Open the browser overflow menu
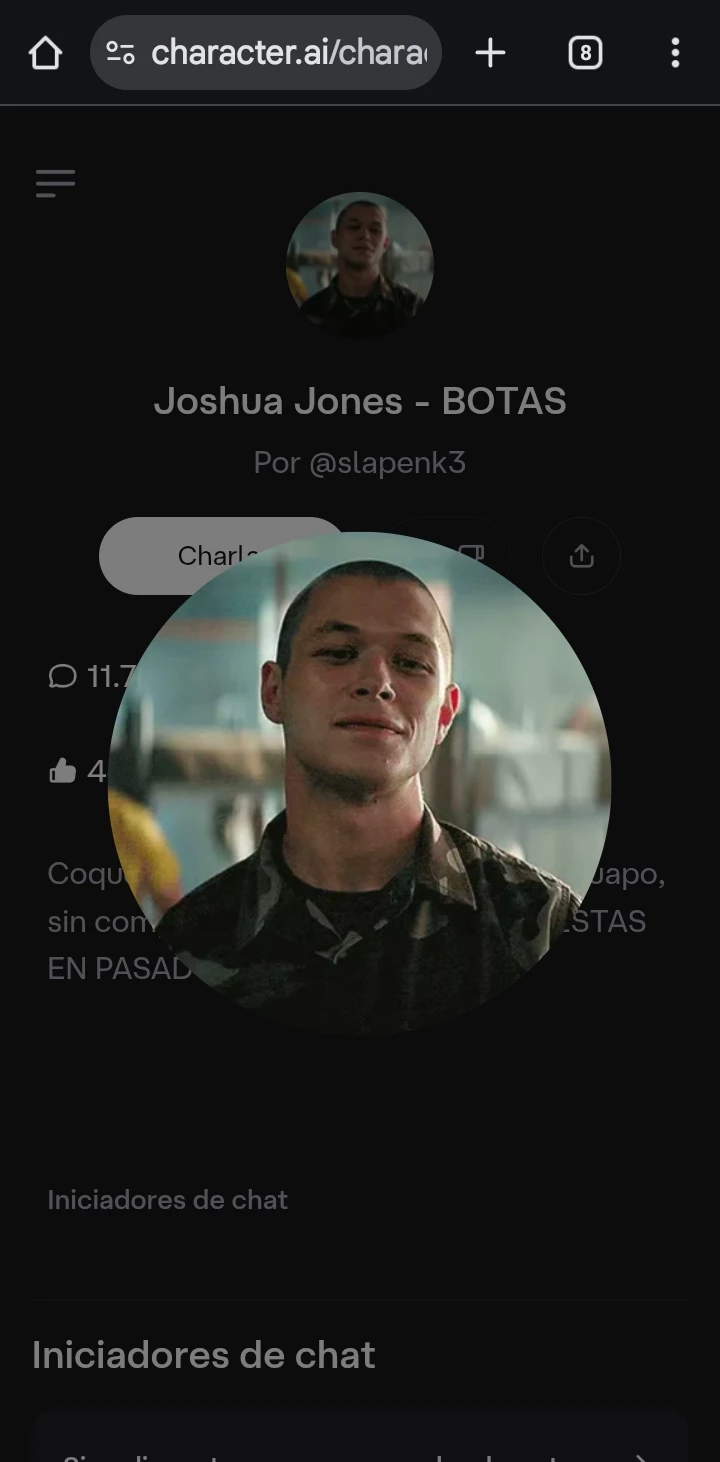Screen dimensions: 720x1462 (675, 53)
